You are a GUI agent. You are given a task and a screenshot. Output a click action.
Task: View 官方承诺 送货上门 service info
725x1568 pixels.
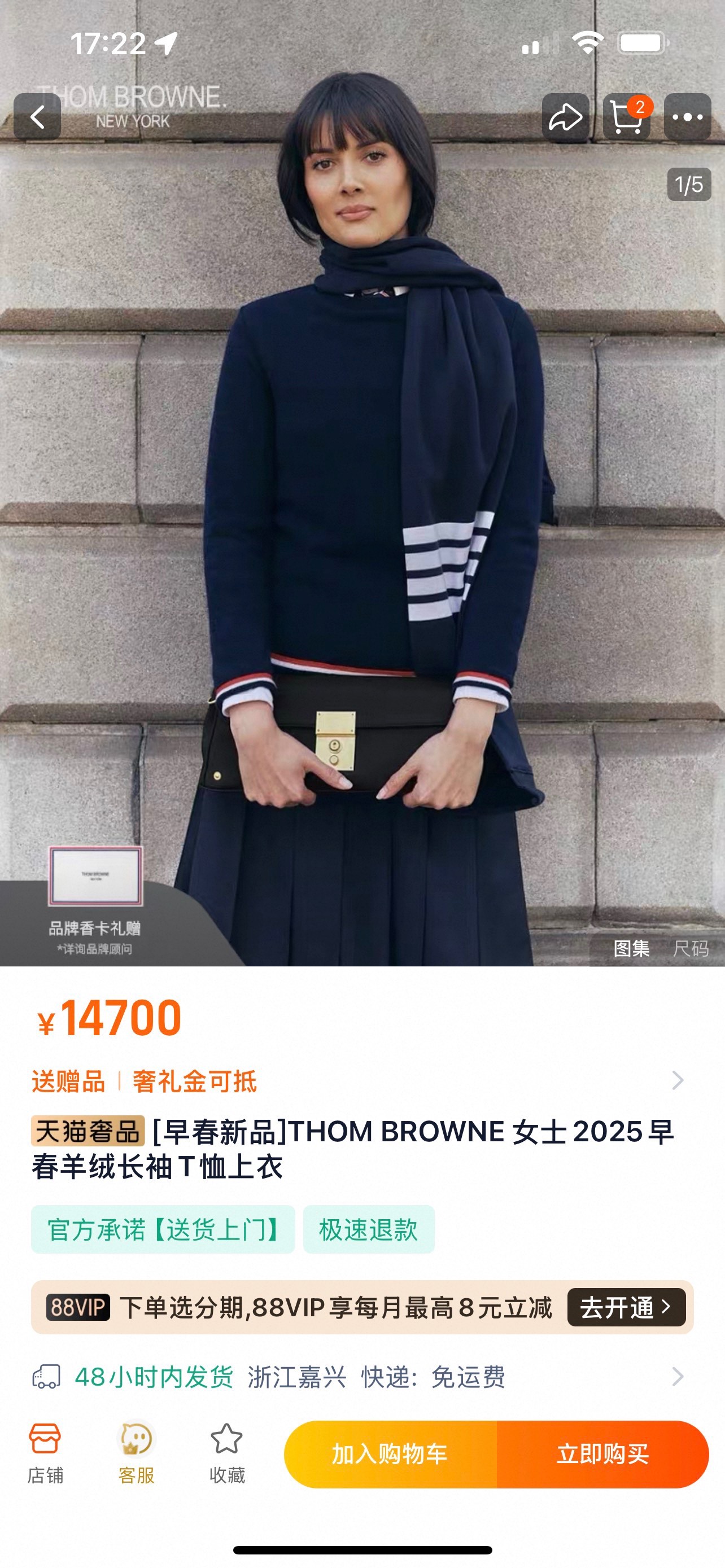click(163, 1229)
